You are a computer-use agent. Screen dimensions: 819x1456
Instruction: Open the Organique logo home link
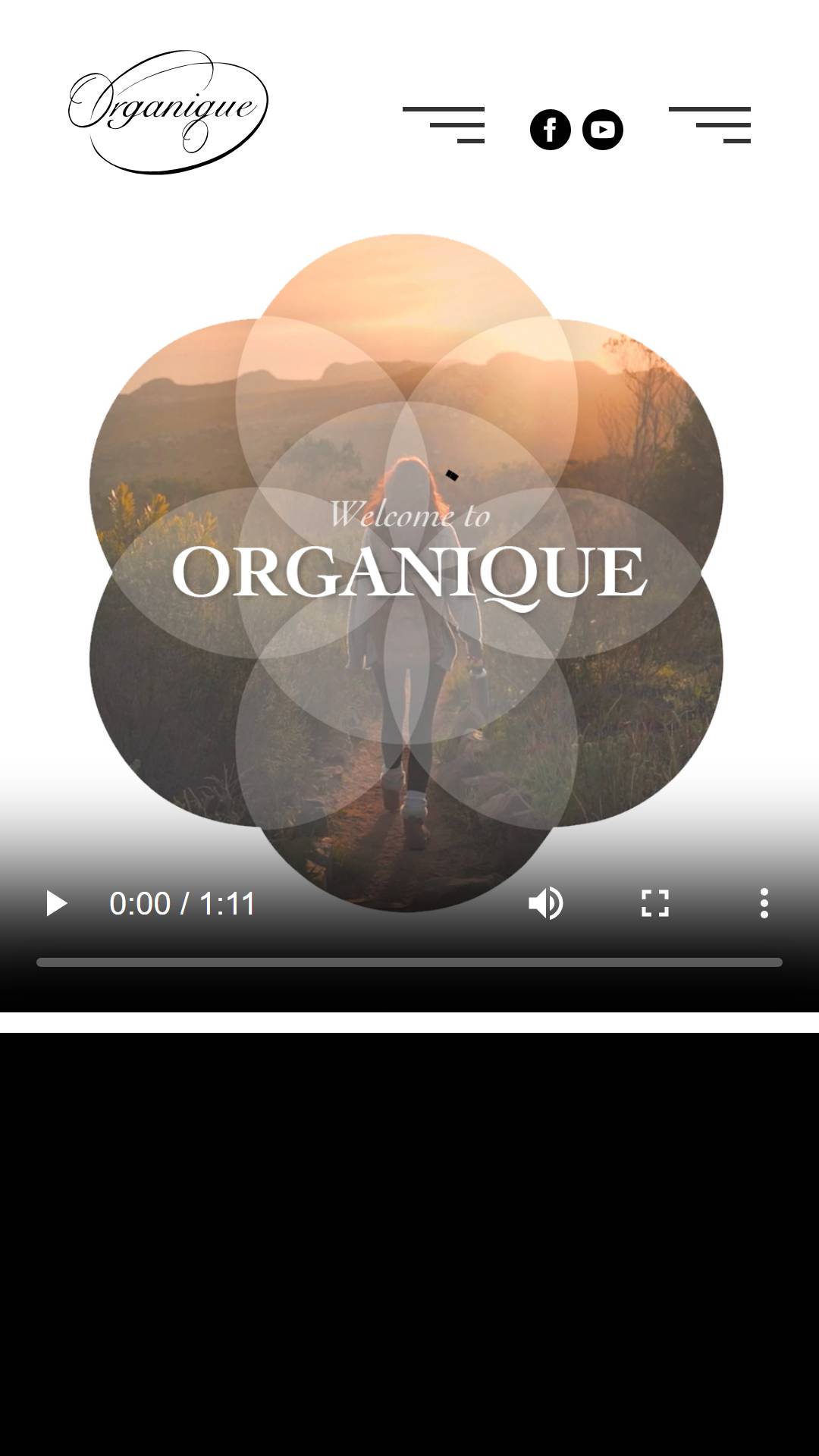pos(168,112)
